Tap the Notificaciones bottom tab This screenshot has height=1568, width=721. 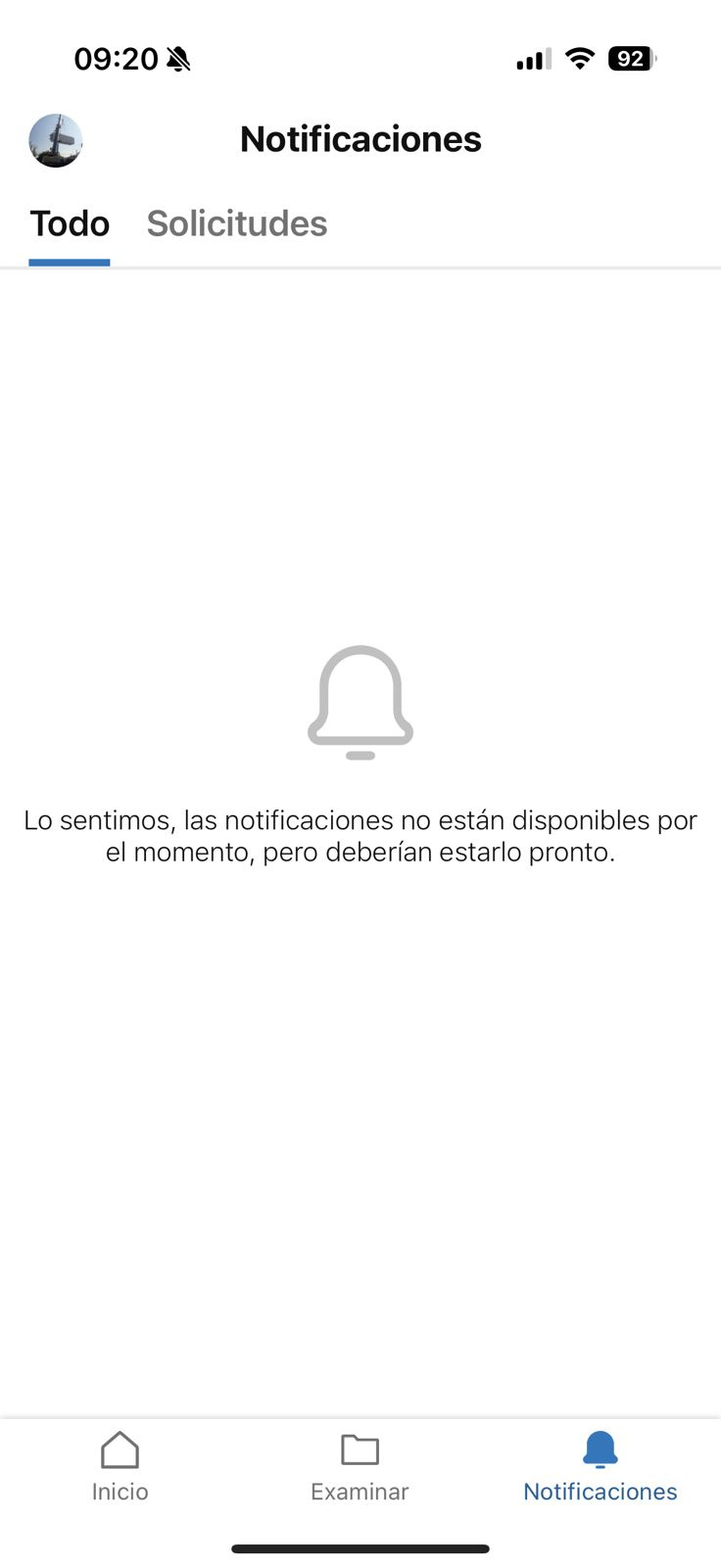click(600, 1466)
